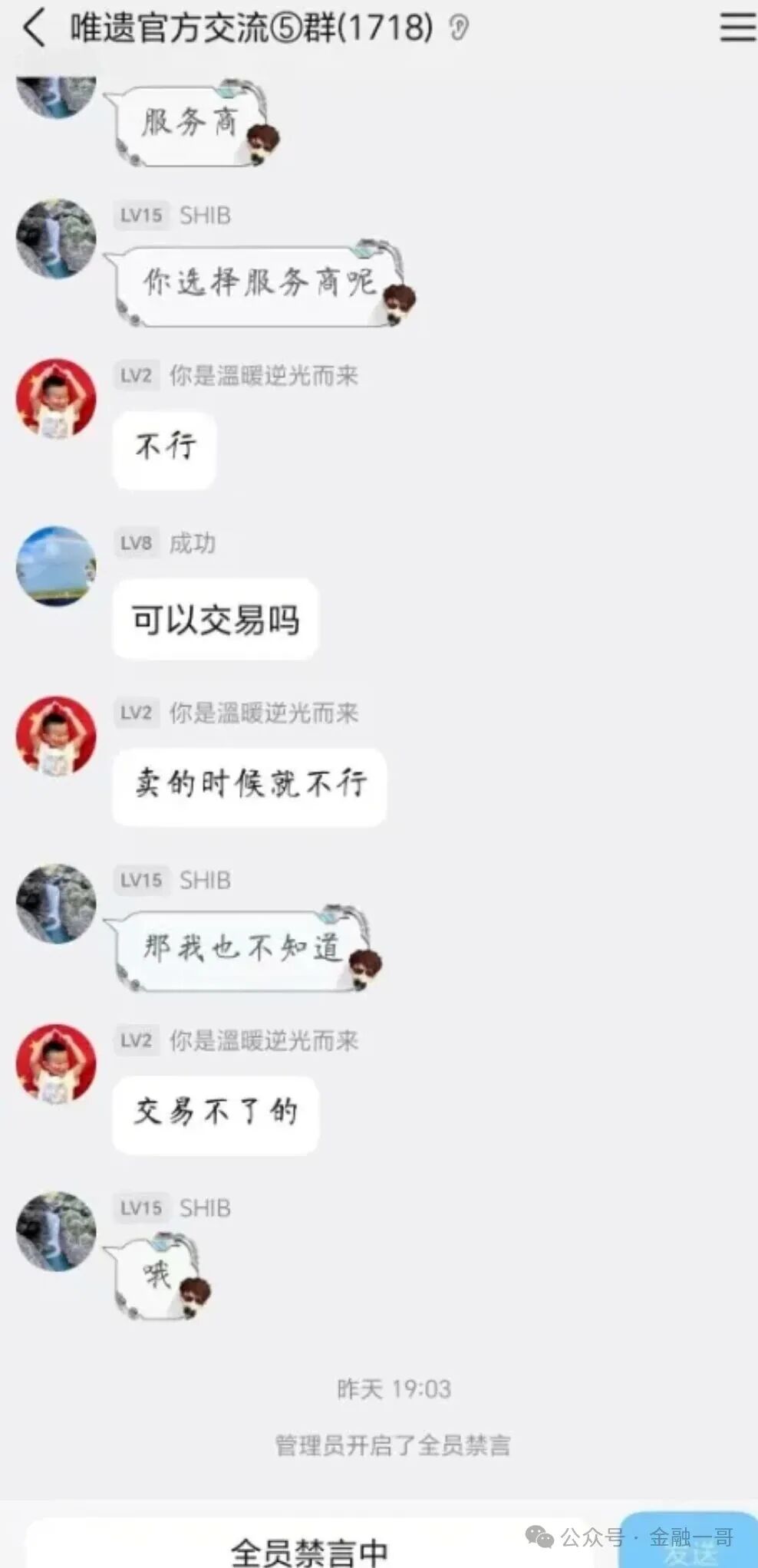Tap the muted input field 全员禁言中
758x1568 pixels.
309,1550
